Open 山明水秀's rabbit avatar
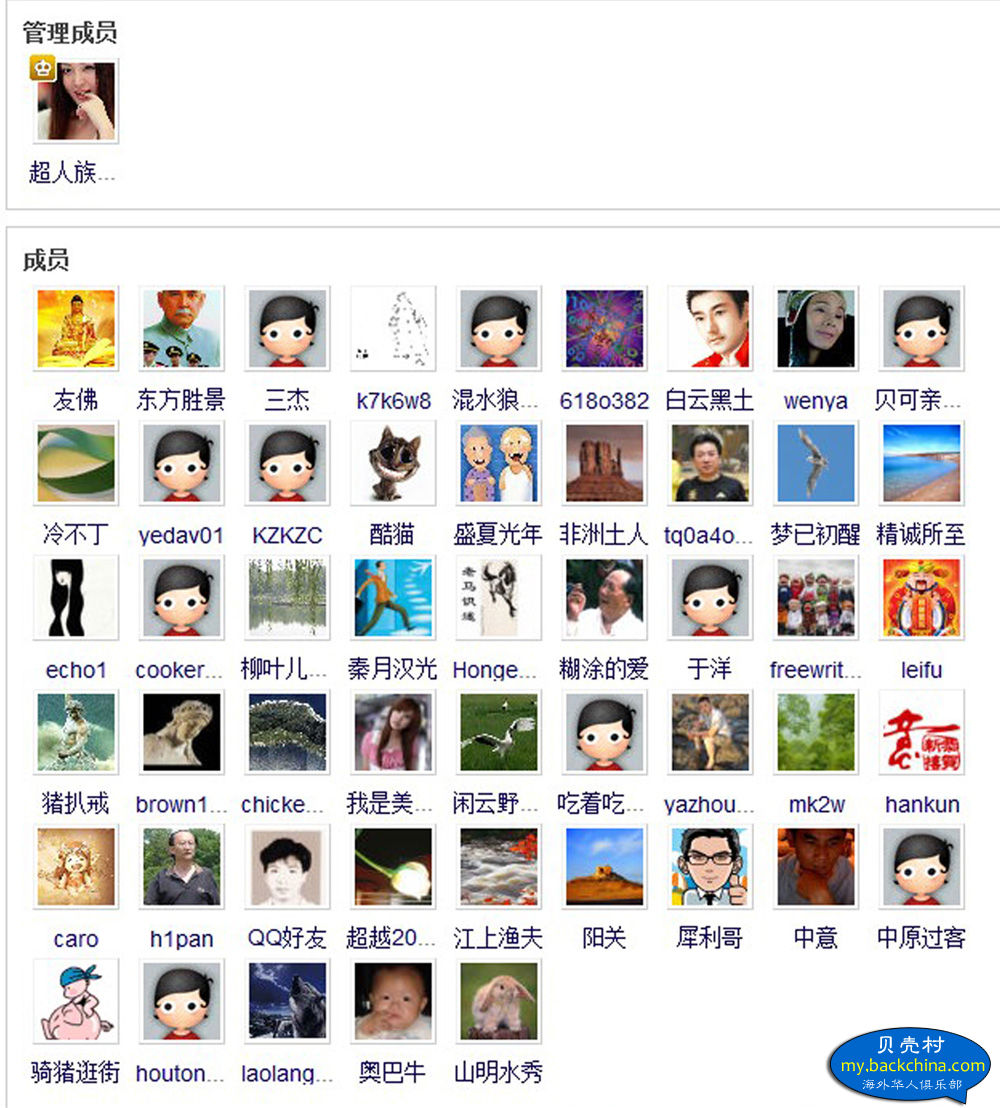Screen dimensions: 1000x1108 tap(499, 1001)
